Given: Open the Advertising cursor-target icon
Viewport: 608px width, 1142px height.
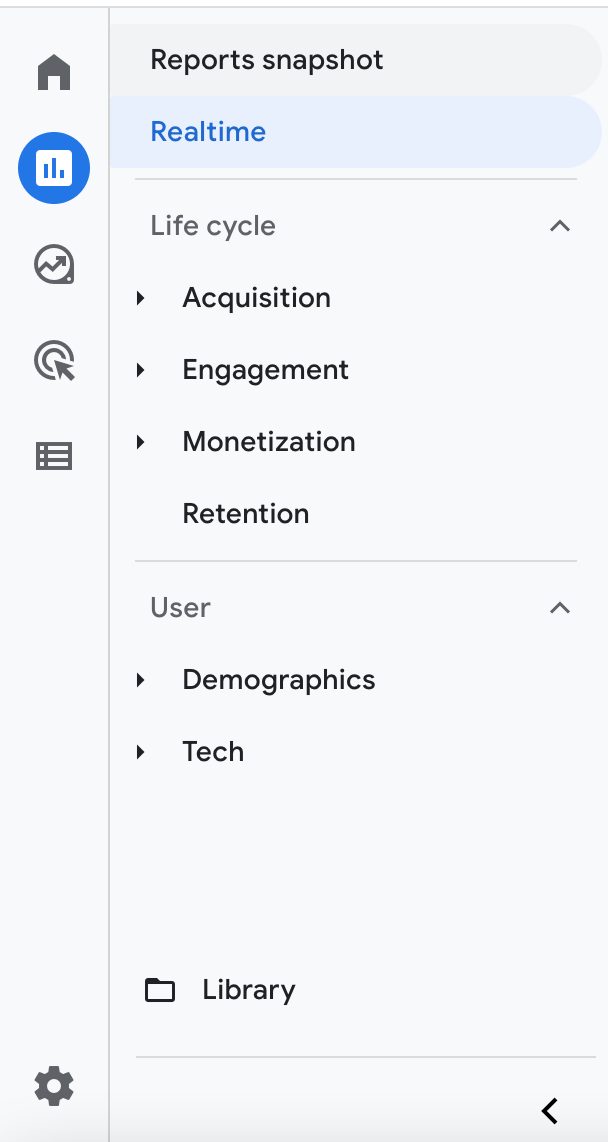Looking at the screenshot, I should coord(54,360).
